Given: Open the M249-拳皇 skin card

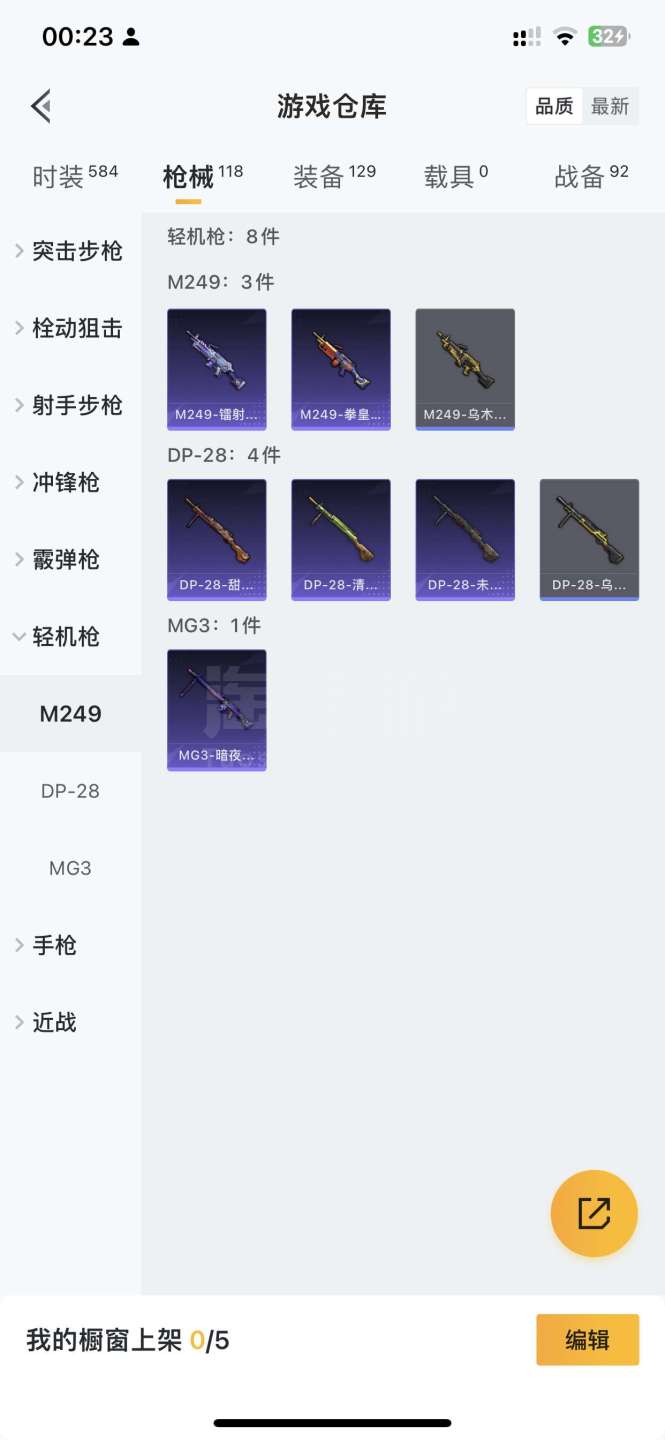Looking at the screenshot, I should click(x=341, y=369).
